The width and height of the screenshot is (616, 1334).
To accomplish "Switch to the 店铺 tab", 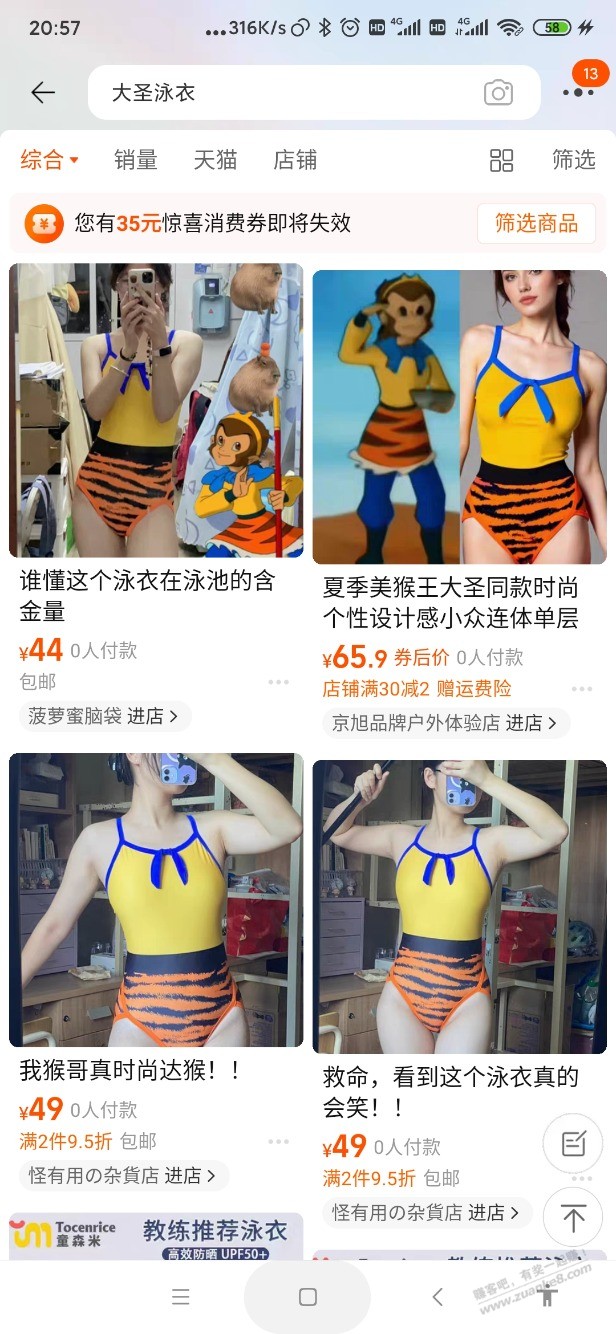I will coord(295,160).
